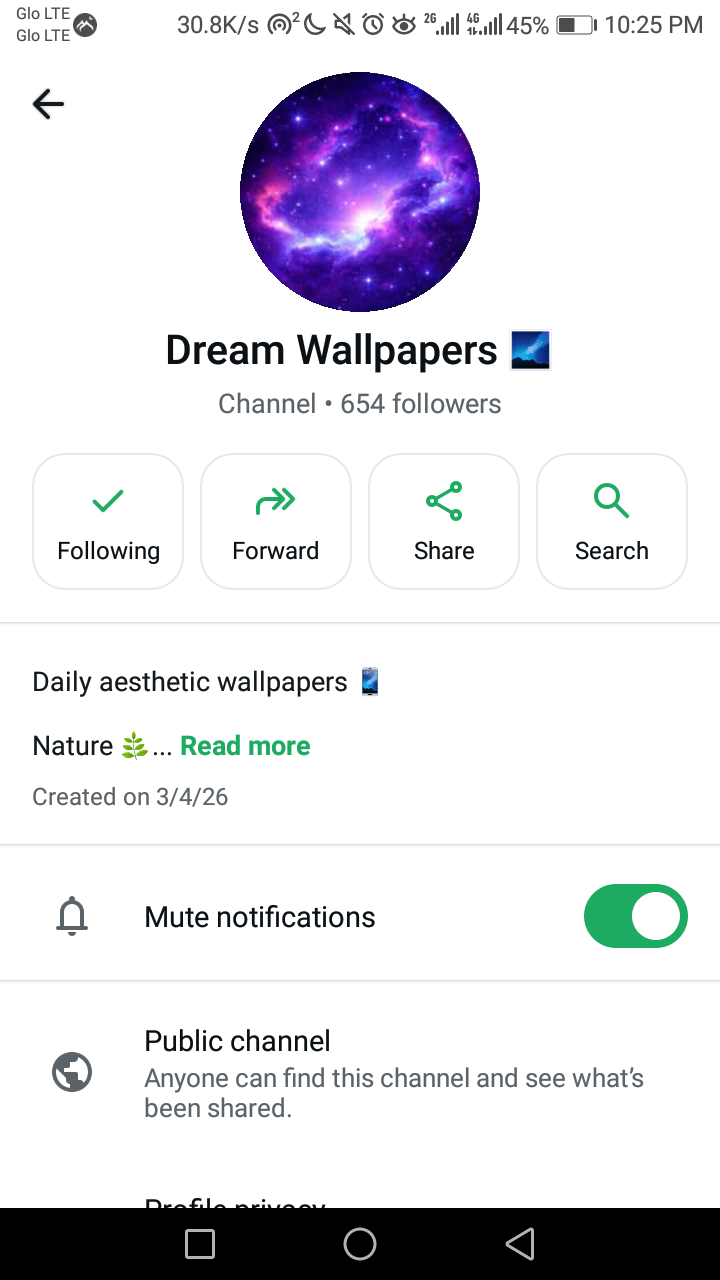Open the Dream Wallpapers channel photo

point(360,192)
